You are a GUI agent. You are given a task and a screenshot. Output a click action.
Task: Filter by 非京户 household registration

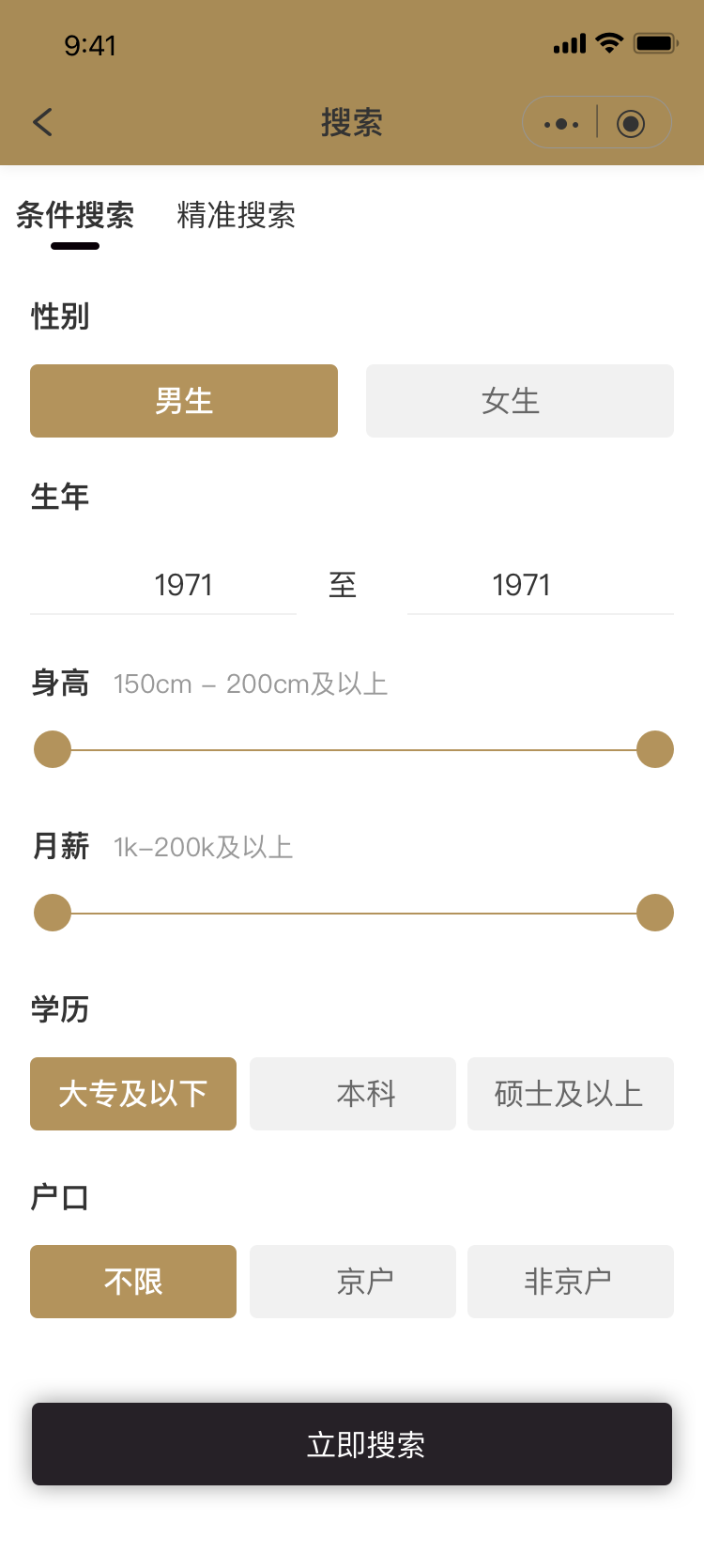click(570, 1282)
